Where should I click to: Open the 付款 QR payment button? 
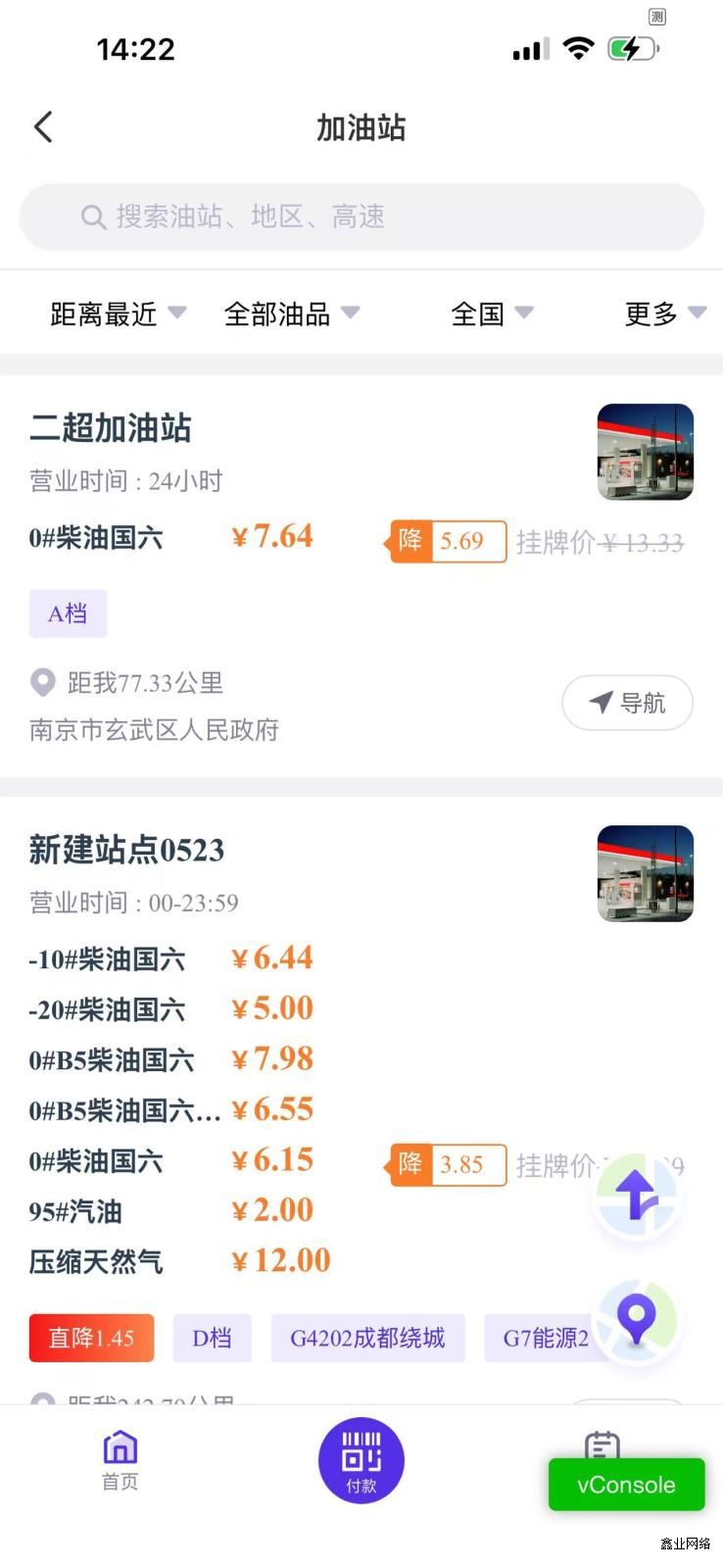click(361, 1460)
